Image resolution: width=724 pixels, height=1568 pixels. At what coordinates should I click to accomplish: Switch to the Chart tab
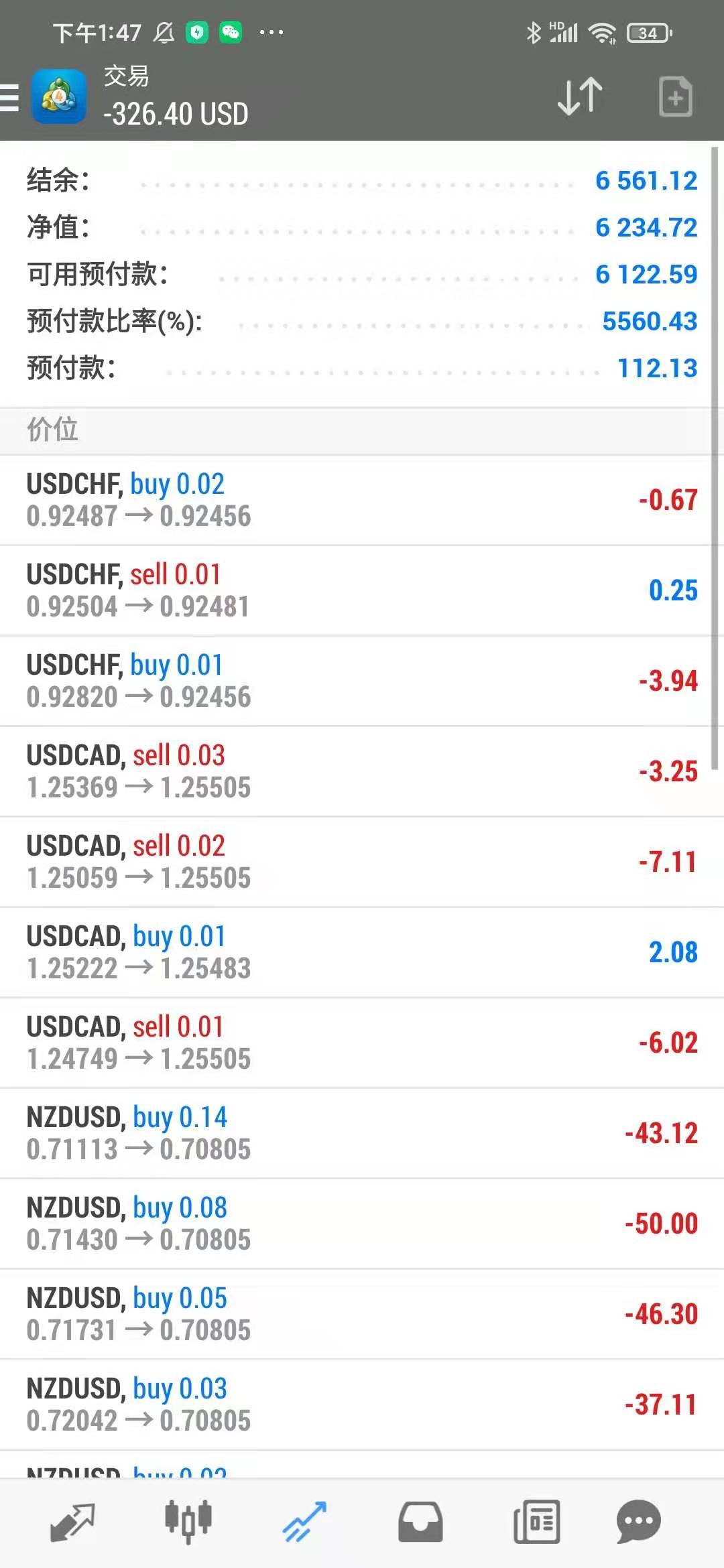point(188,1521)
